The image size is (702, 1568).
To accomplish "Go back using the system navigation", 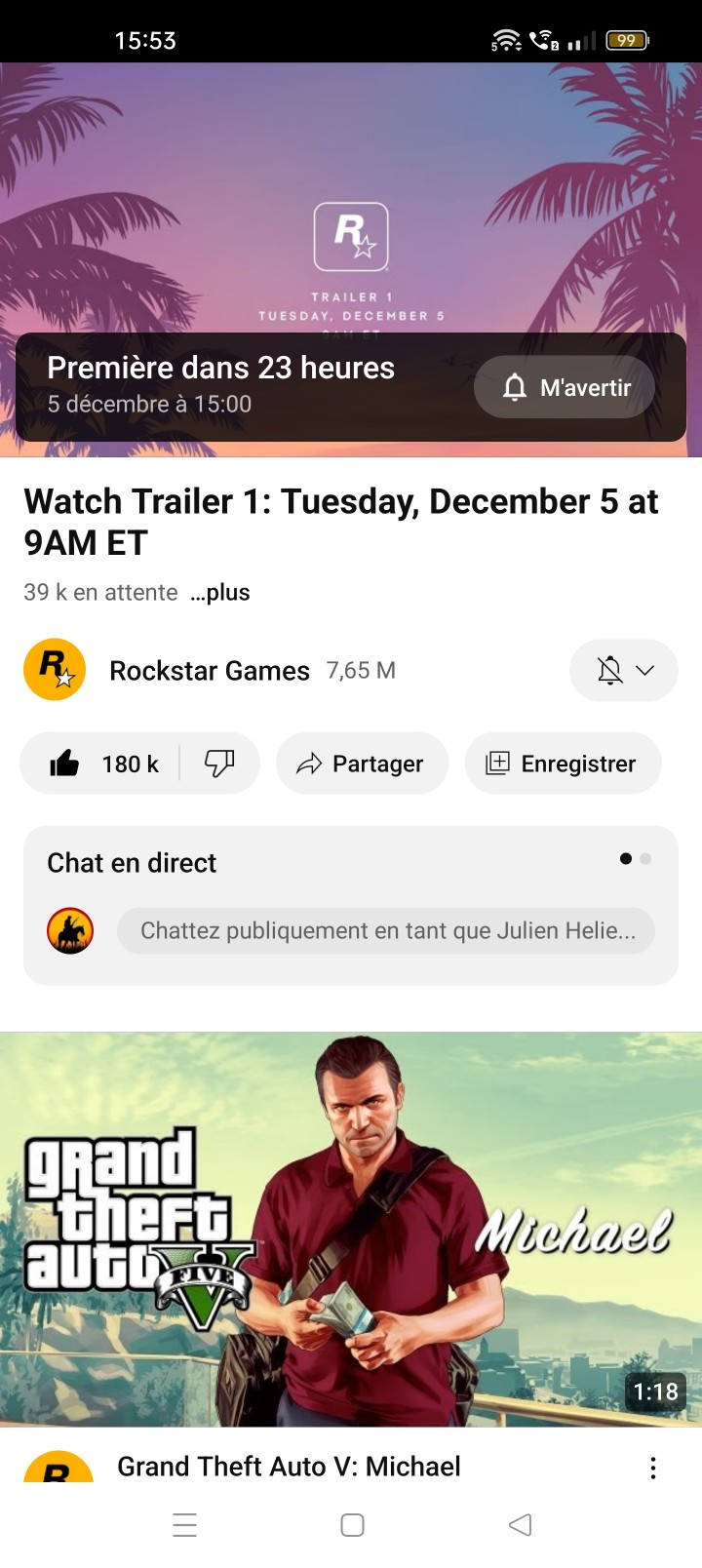I will 520,1525.
